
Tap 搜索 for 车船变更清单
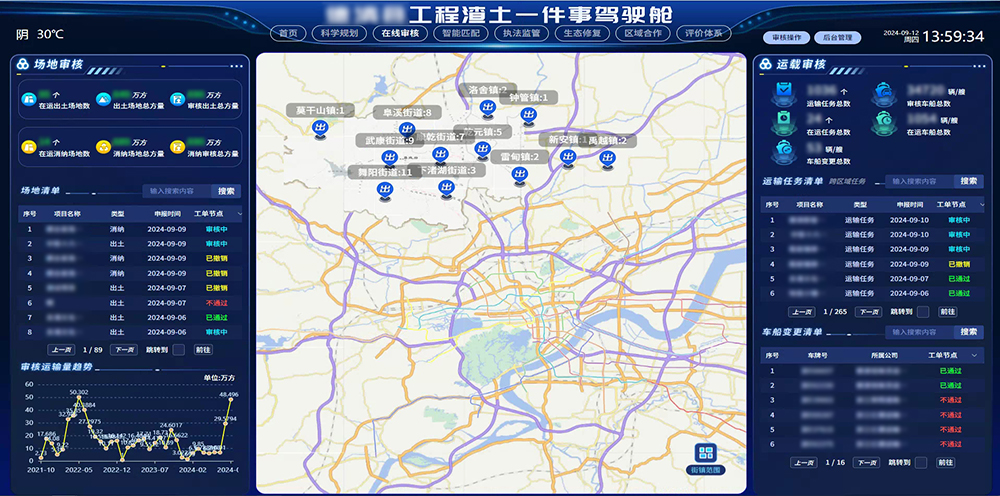click(x=969, y=332)
